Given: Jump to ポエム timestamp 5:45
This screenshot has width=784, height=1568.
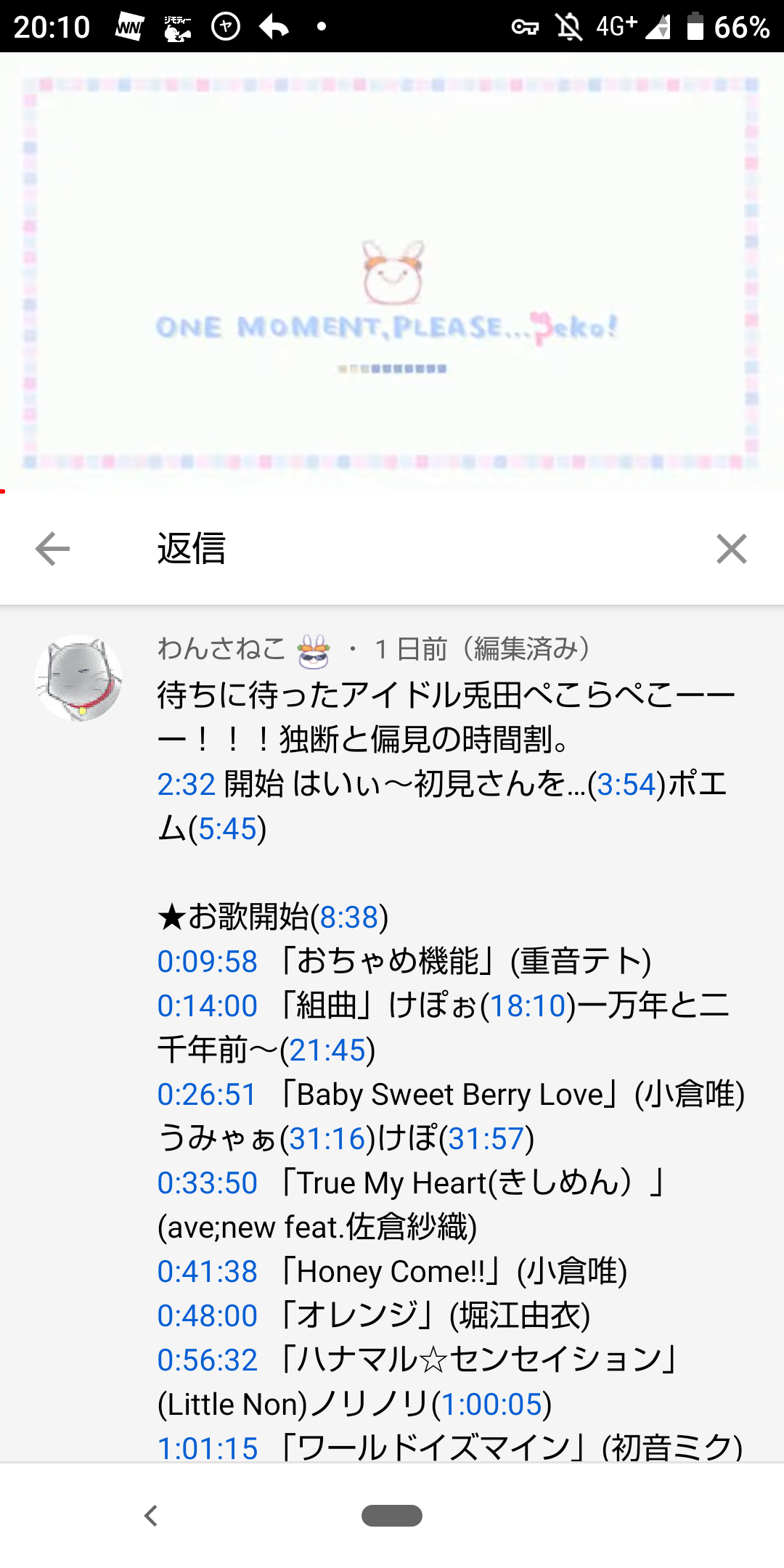Looking at the screenshot, I should pos(227,828).
